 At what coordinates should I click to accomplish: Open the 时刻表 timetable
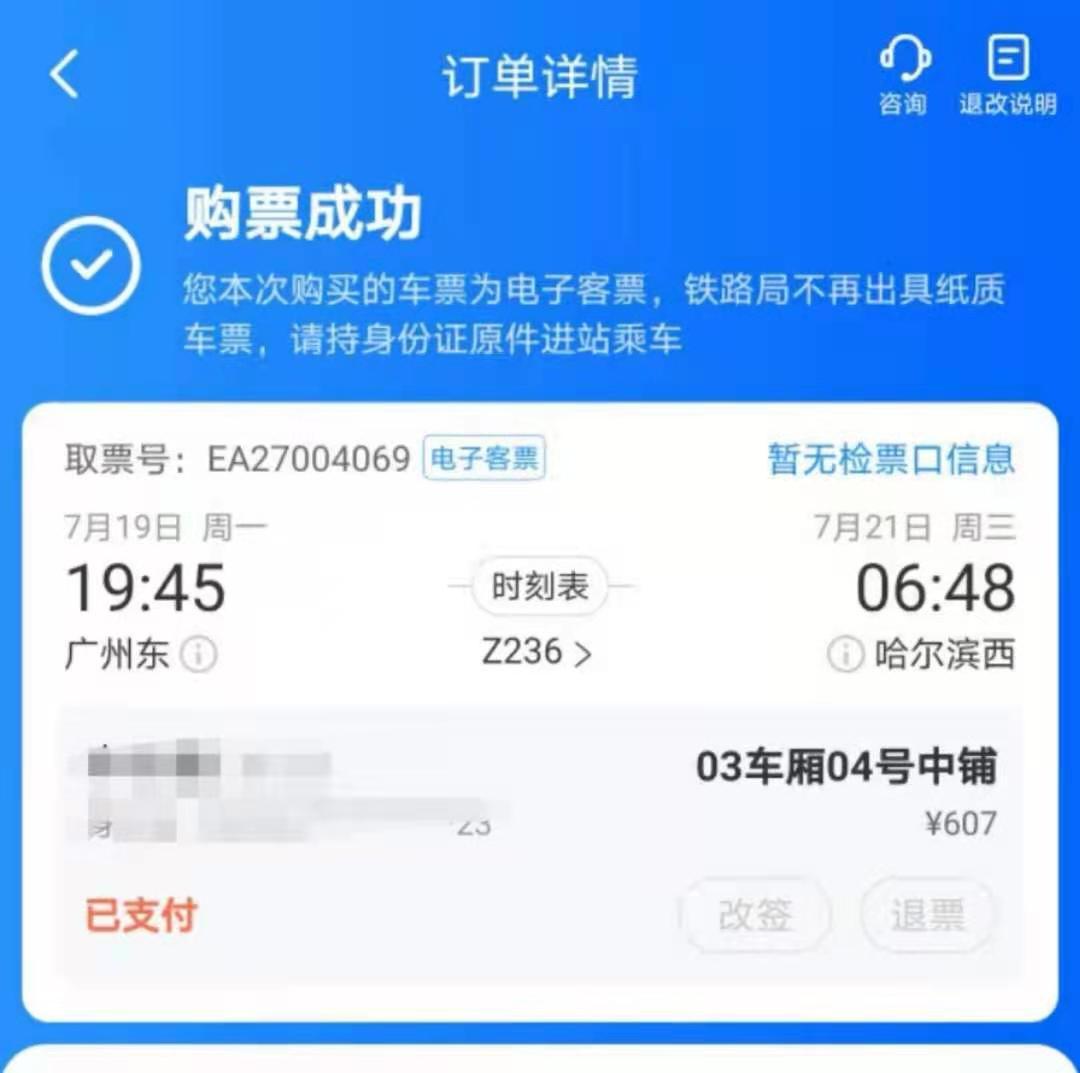[x=540, y=587]
